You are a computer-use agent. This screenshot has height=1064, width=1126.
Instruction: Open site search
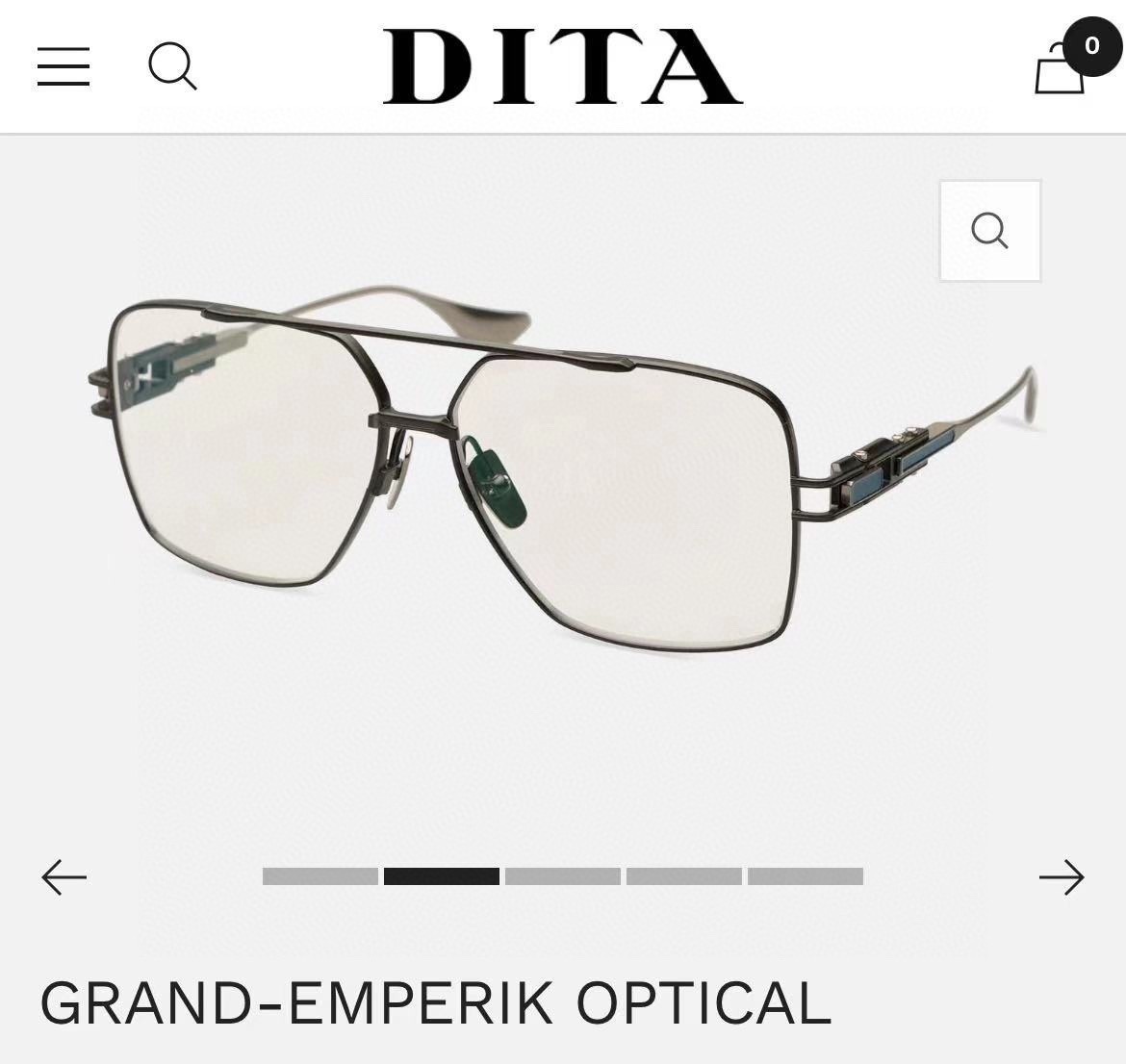pyautogui.click(x=172, y=66)
